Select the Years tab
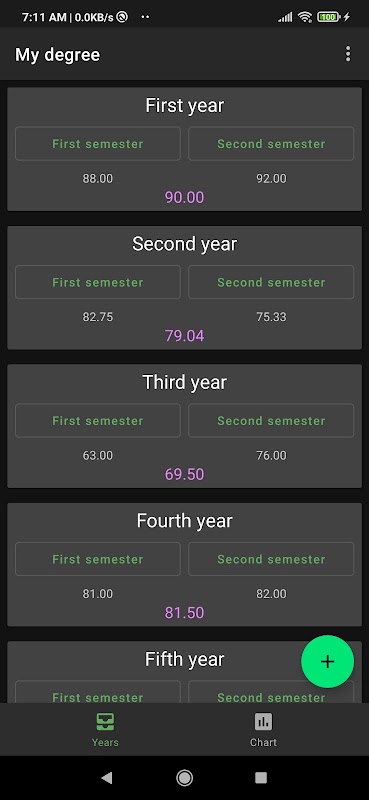Viewport: 369px width, 800px height. pos(105,730)
